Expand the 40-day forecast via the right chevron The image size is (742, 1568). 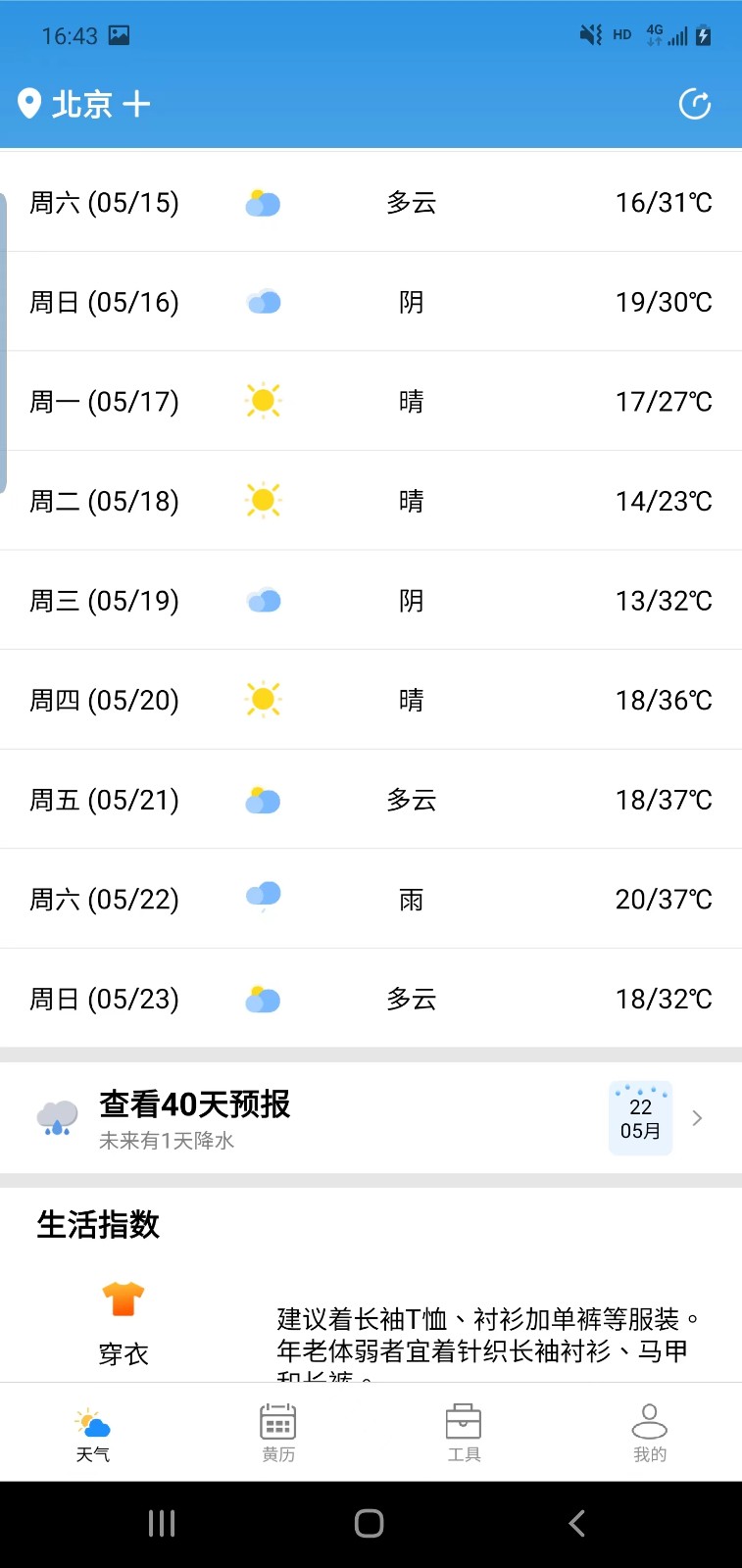tap(697, 1117)
